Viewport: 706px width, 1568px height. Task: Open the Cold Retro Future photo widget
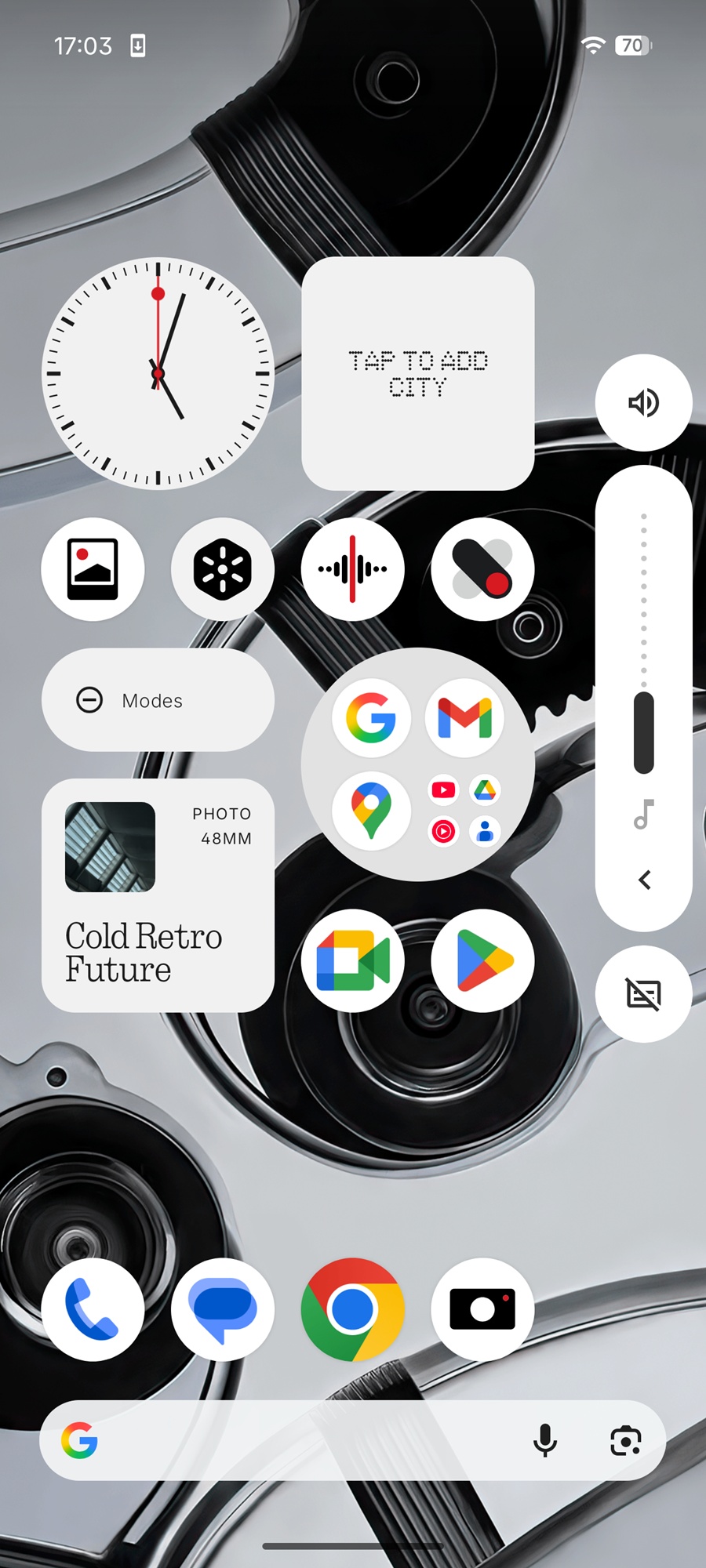[x=158, y=895]
